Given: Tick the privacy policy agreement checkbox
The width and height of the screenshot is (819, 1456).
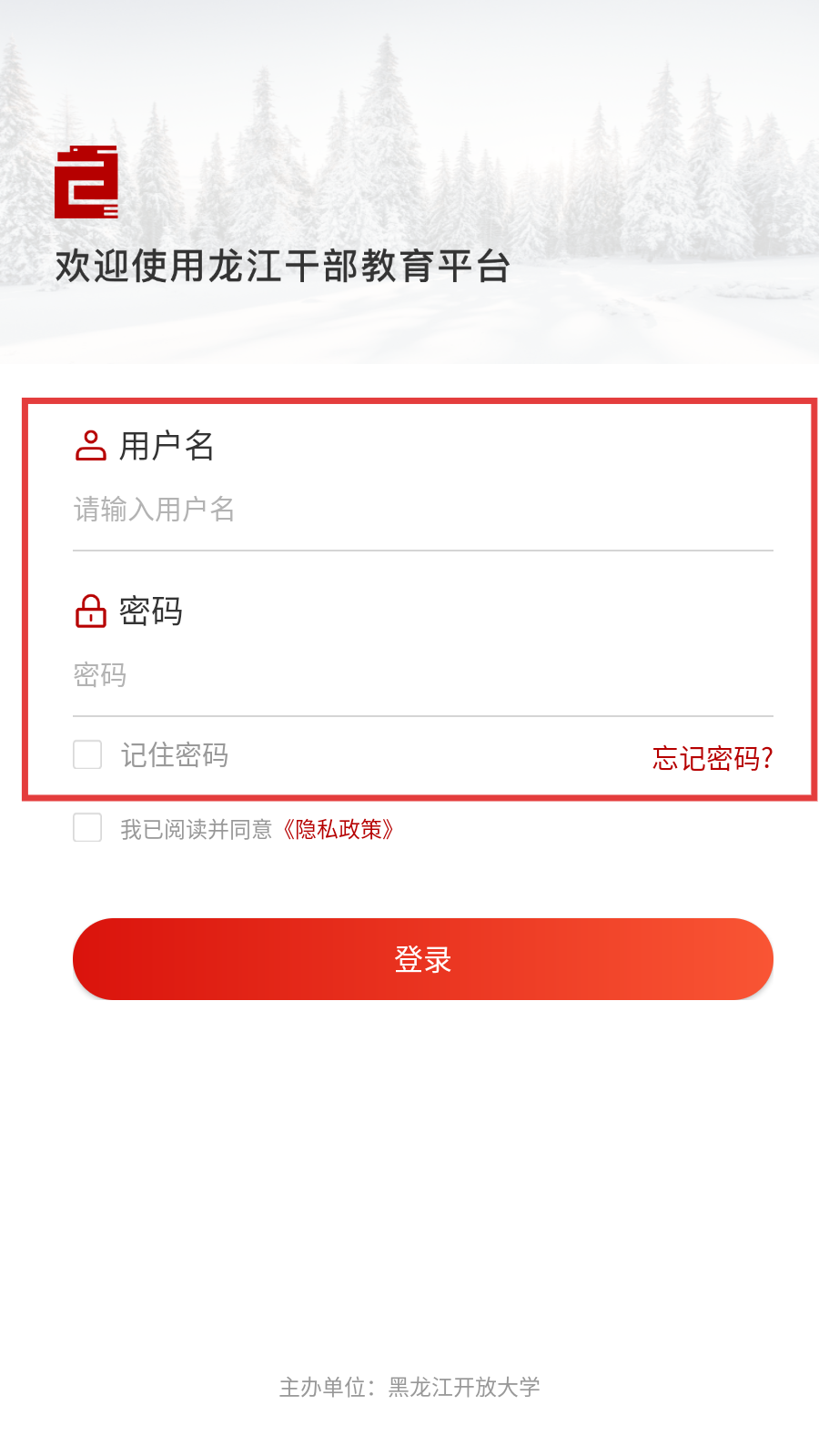Looking at the screenshot, I should tap(87, 827).
